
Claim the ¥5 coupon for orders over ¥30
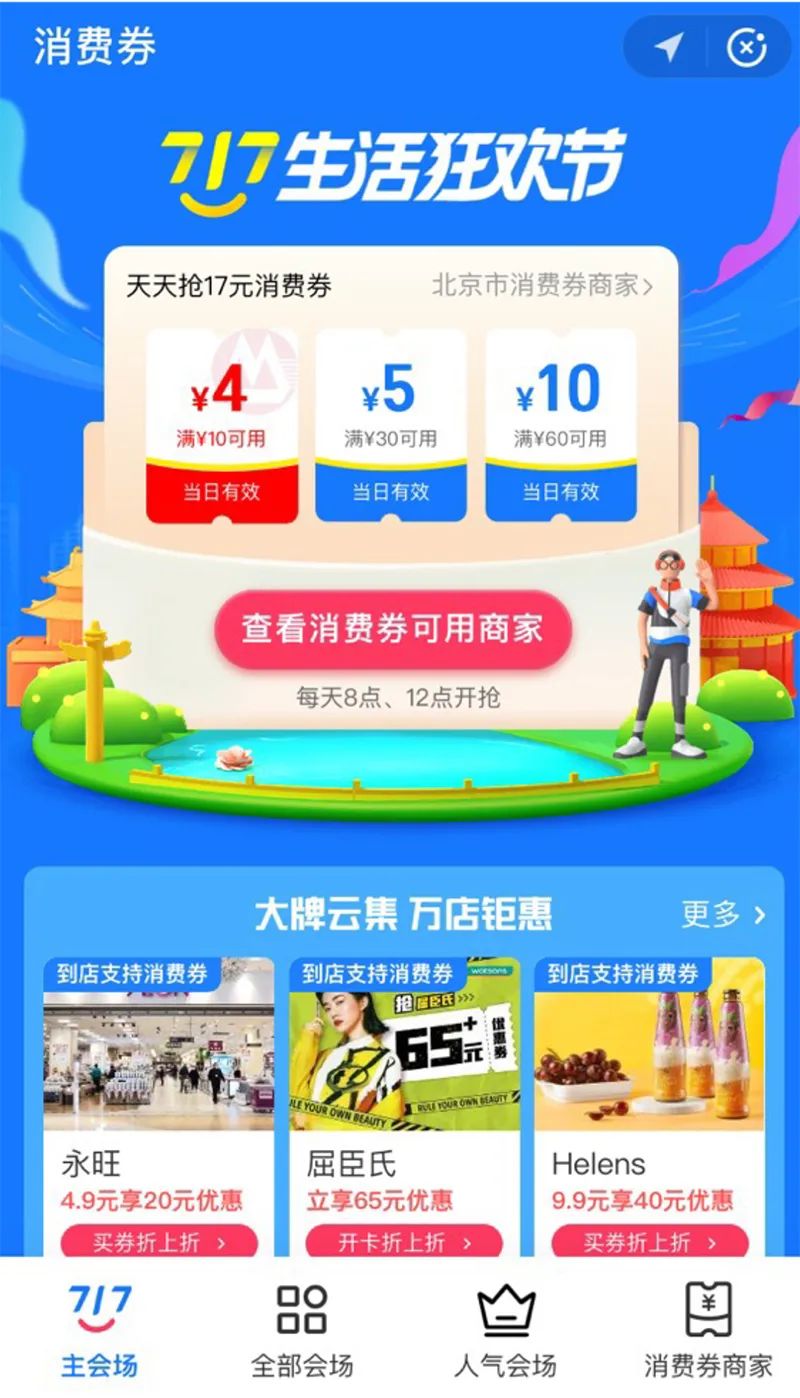tap(391, 425)
